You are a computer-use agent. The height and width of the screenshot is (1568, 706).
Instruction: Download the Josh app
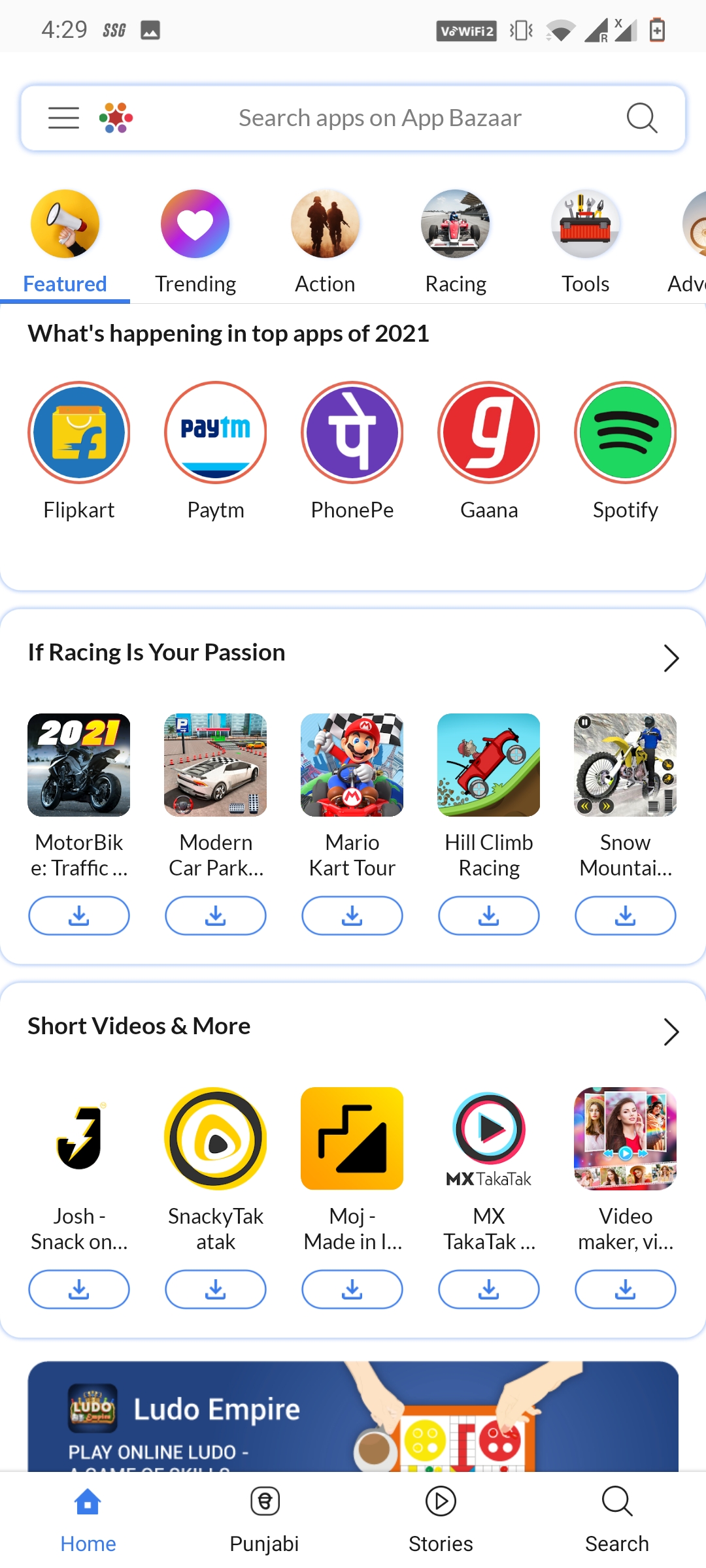79,1289
